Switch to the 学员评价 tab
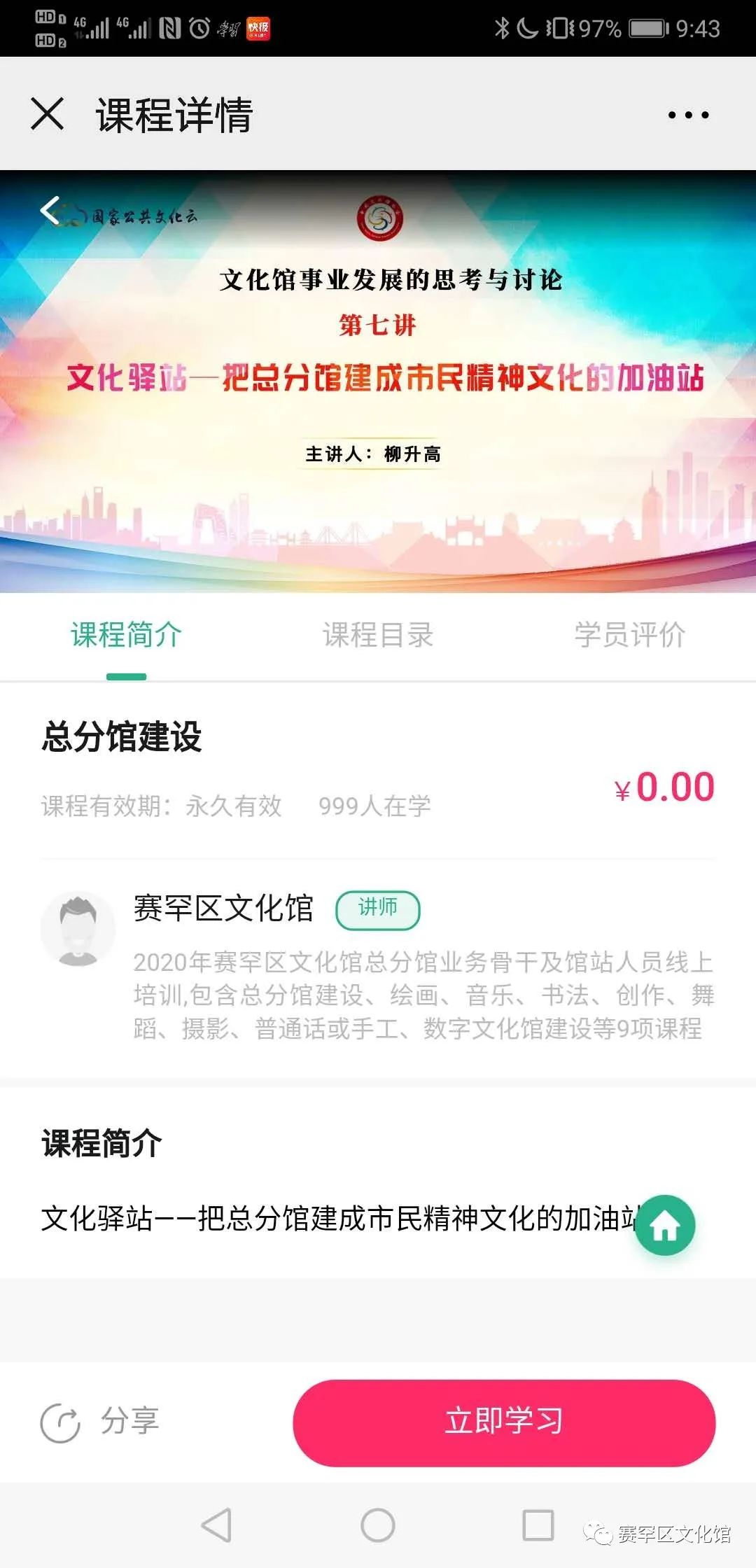 [629, 636]
